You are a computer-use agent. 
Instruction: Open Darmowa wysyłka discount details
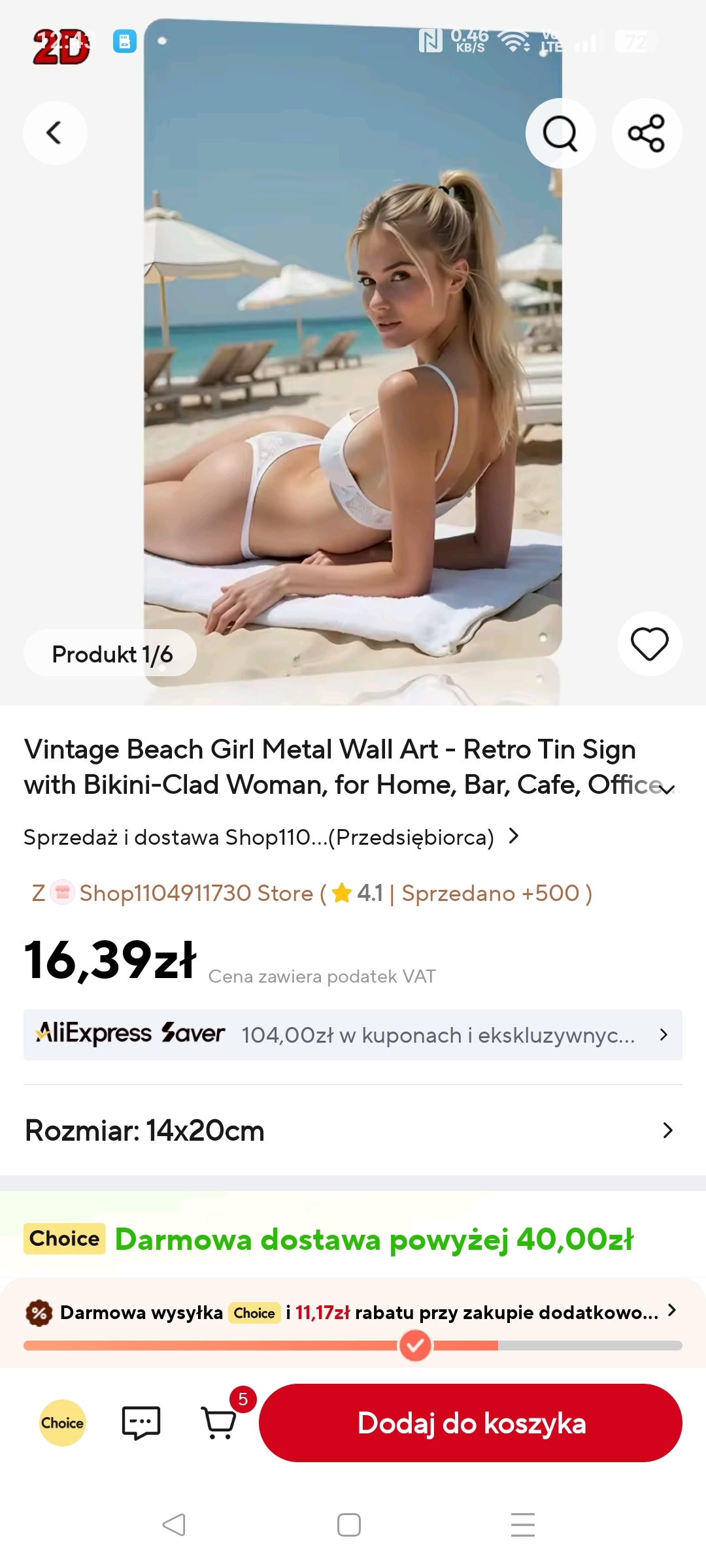353,1313
